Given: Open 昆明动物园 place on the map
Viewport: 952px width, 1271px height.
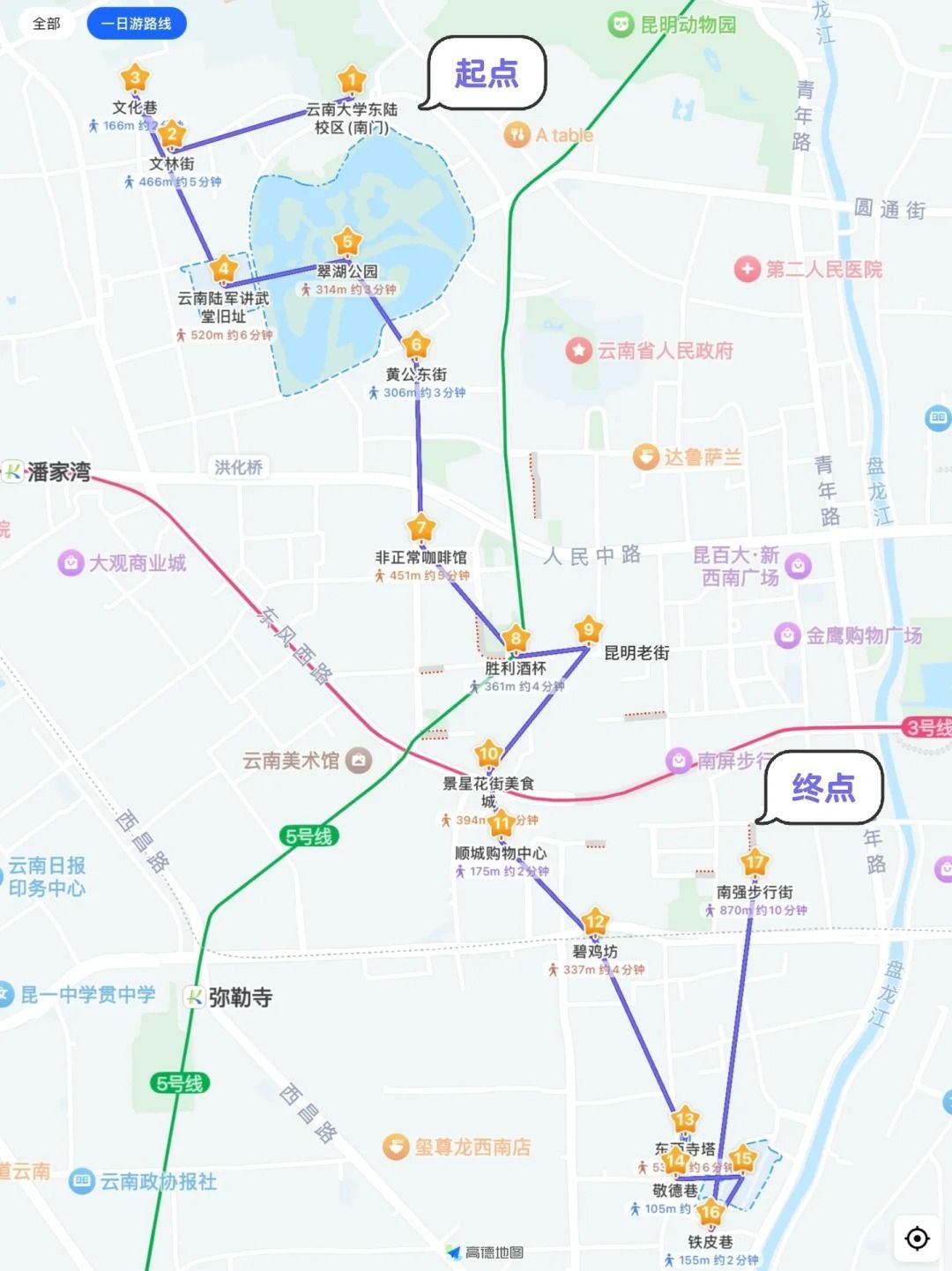Looking at the screenshot, I should tap(621, 25).
